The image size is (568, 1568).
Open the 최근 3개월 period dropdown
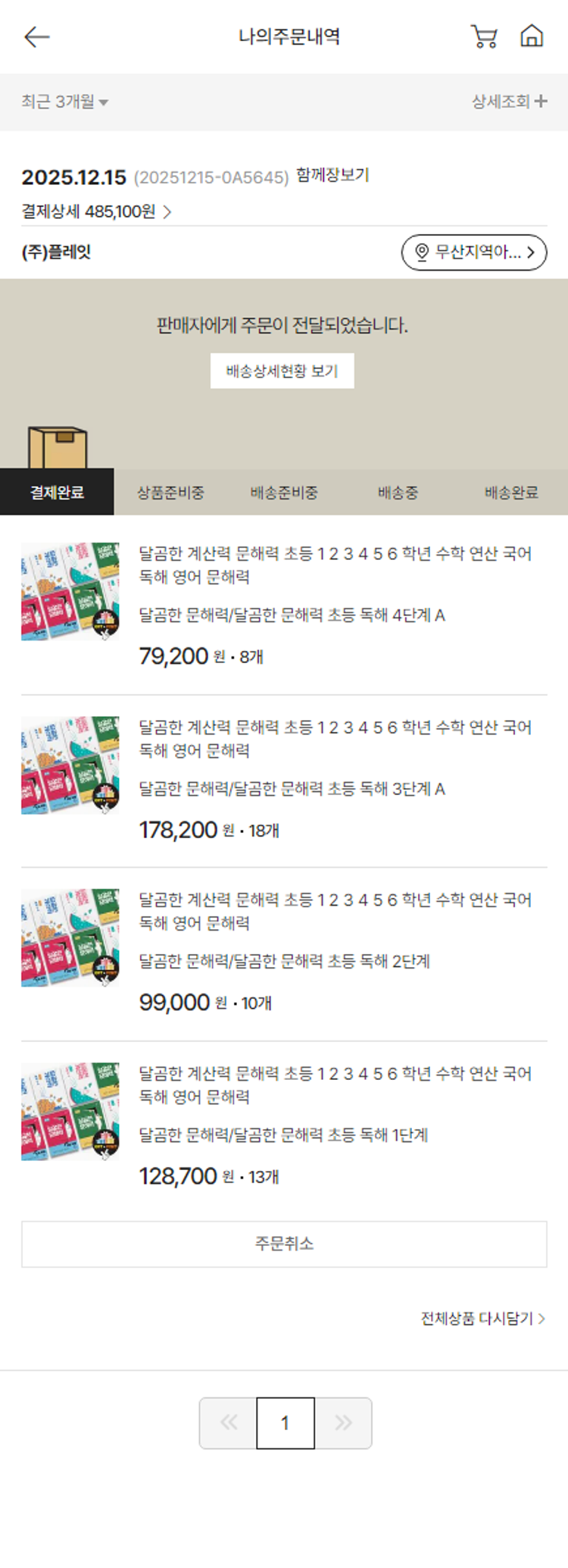[64, 102]
